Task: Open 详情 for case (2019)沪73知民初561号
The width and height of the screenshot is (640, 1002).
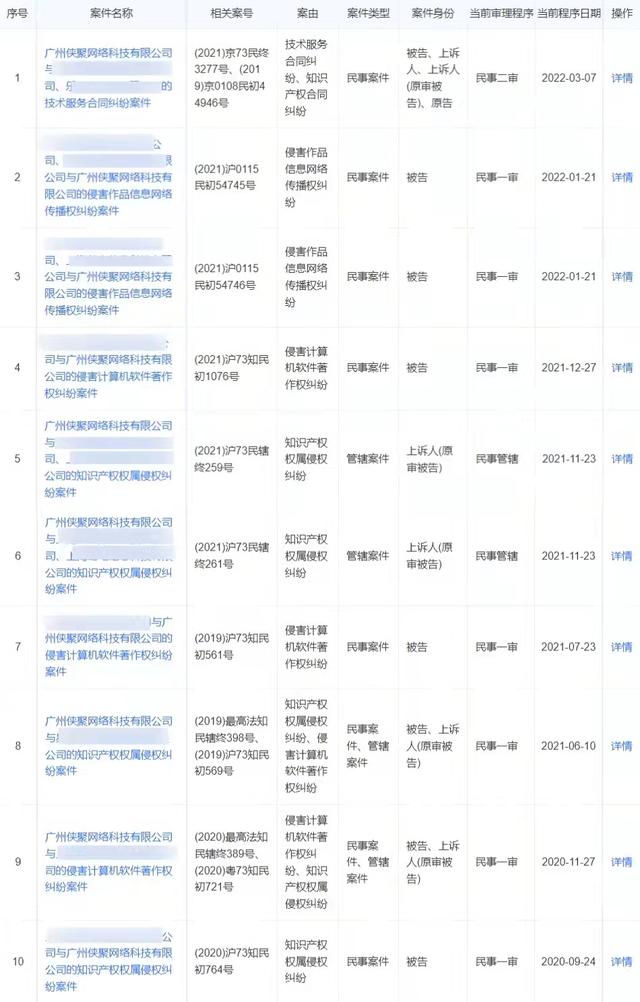Action: tap(621, 647)
